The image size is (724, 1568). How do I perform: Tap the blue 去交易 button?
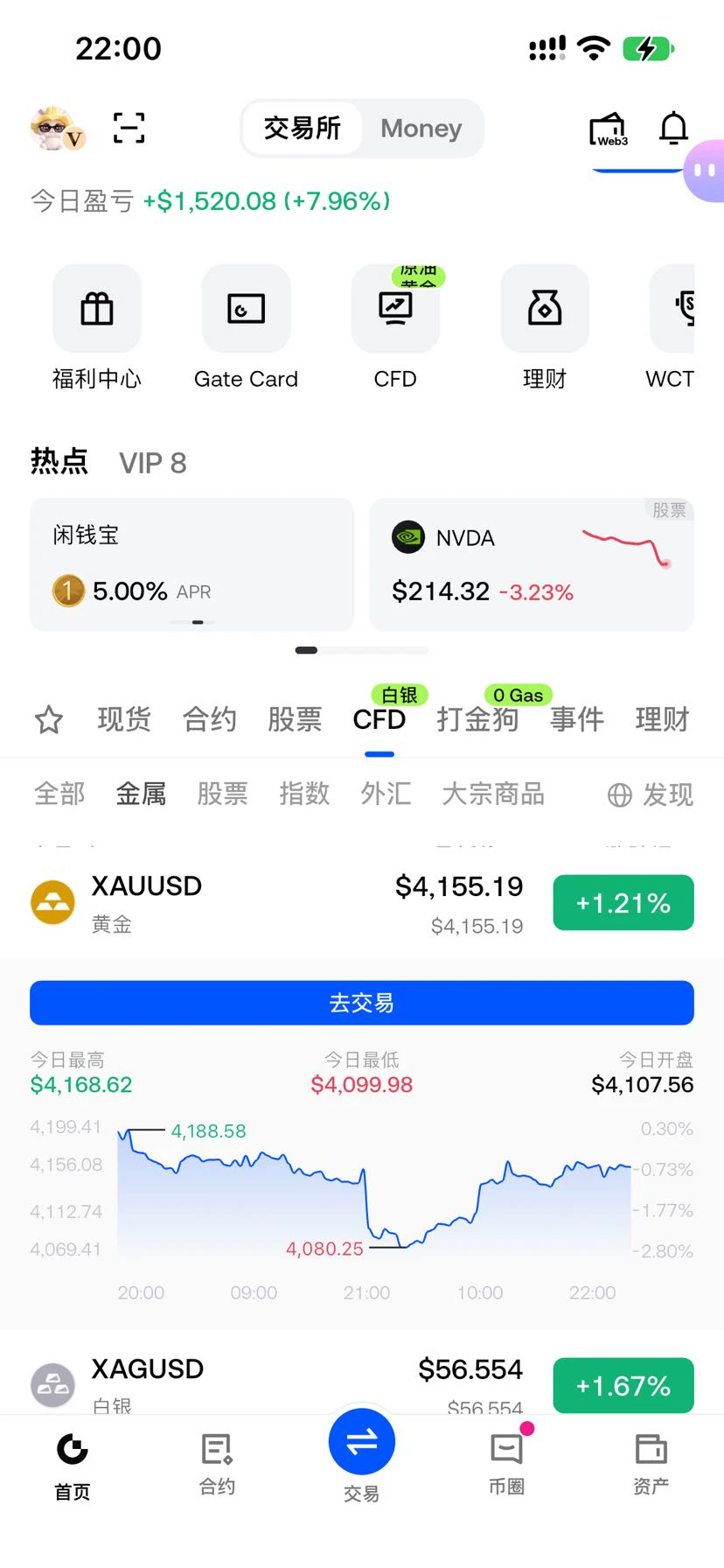click(x=362, y=1003)
